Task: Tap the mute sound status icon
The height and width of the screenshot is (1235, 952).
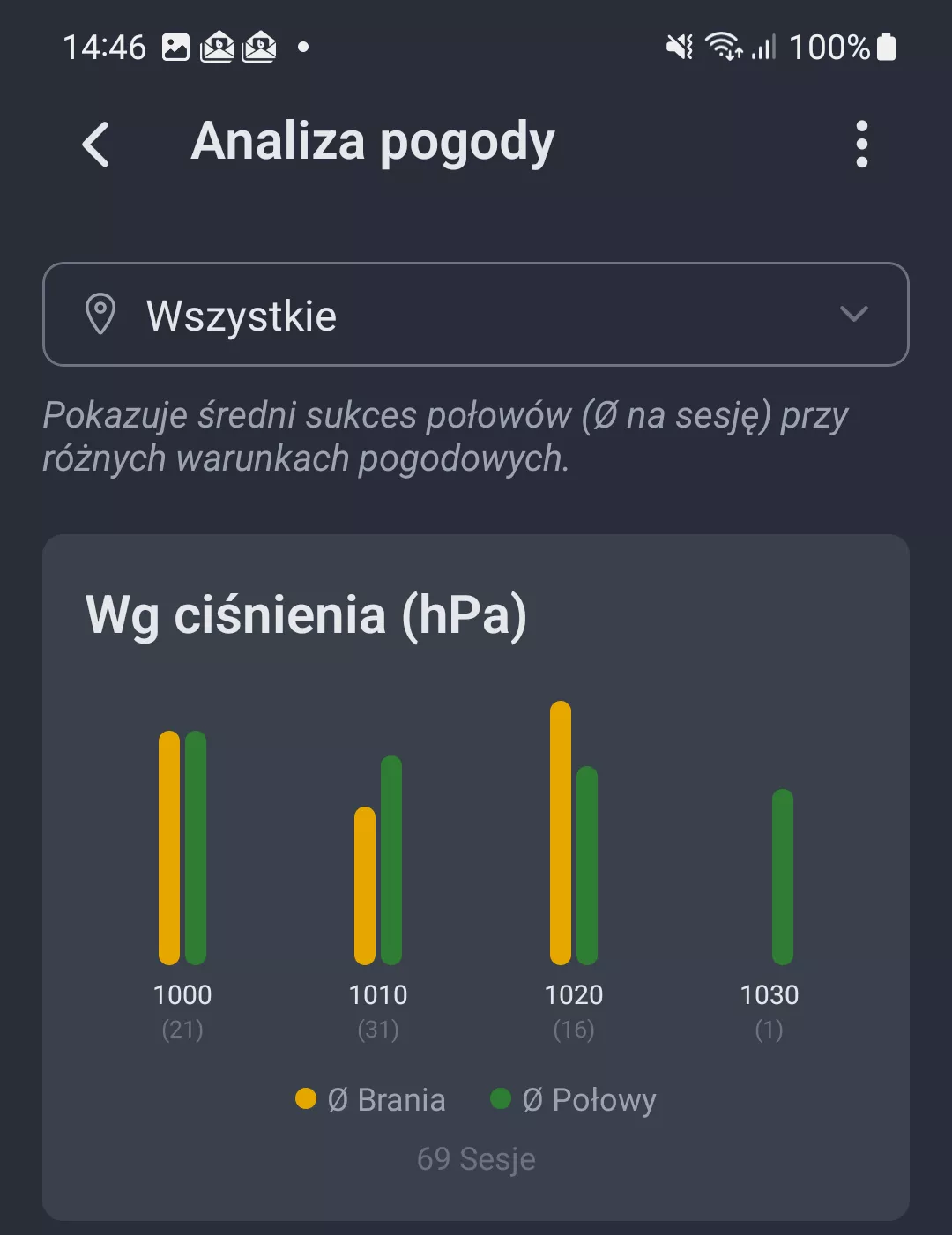Action: tap(679, 47)
